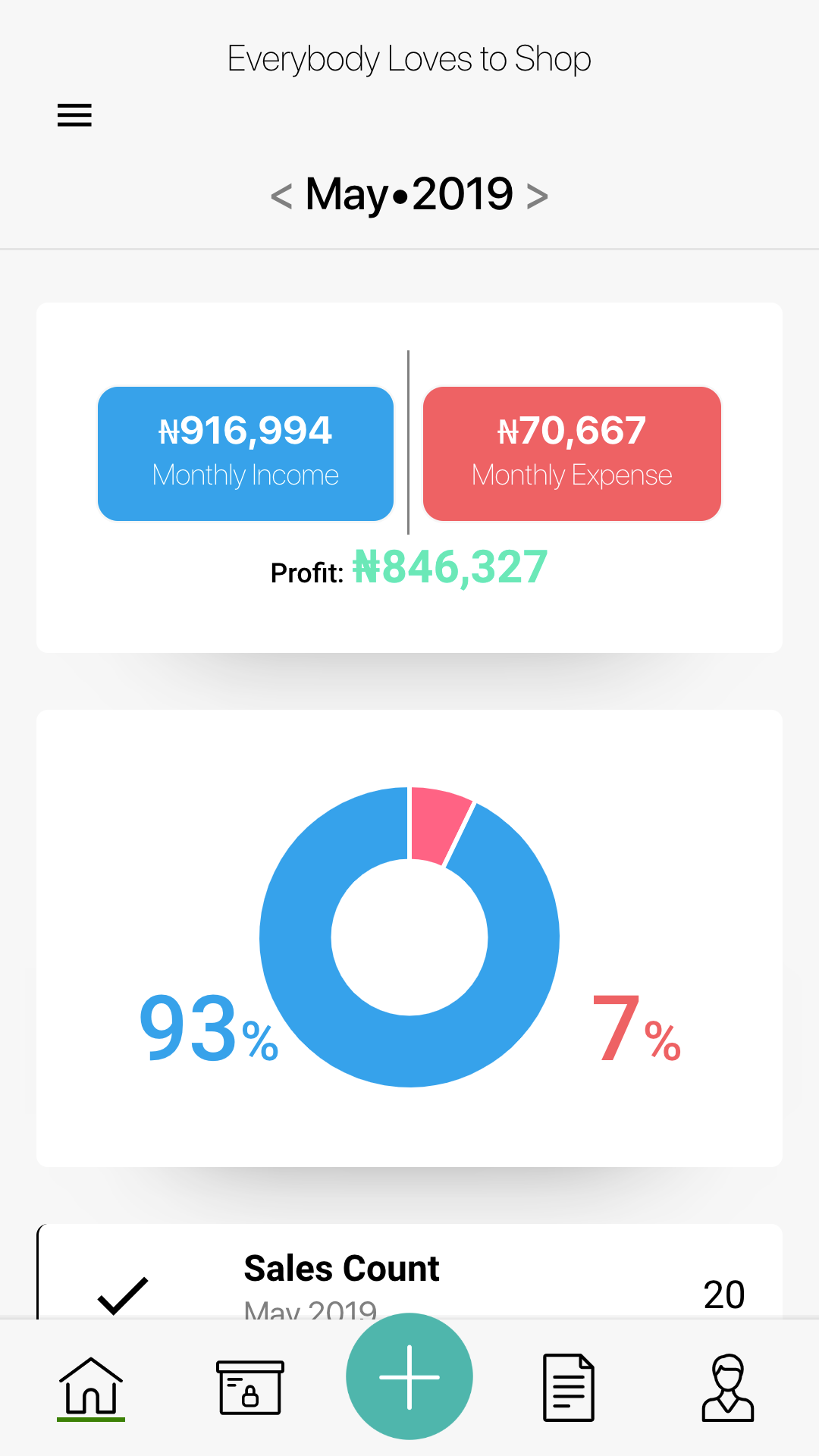Open the inventory box tab

click(x=250, y=1387)
